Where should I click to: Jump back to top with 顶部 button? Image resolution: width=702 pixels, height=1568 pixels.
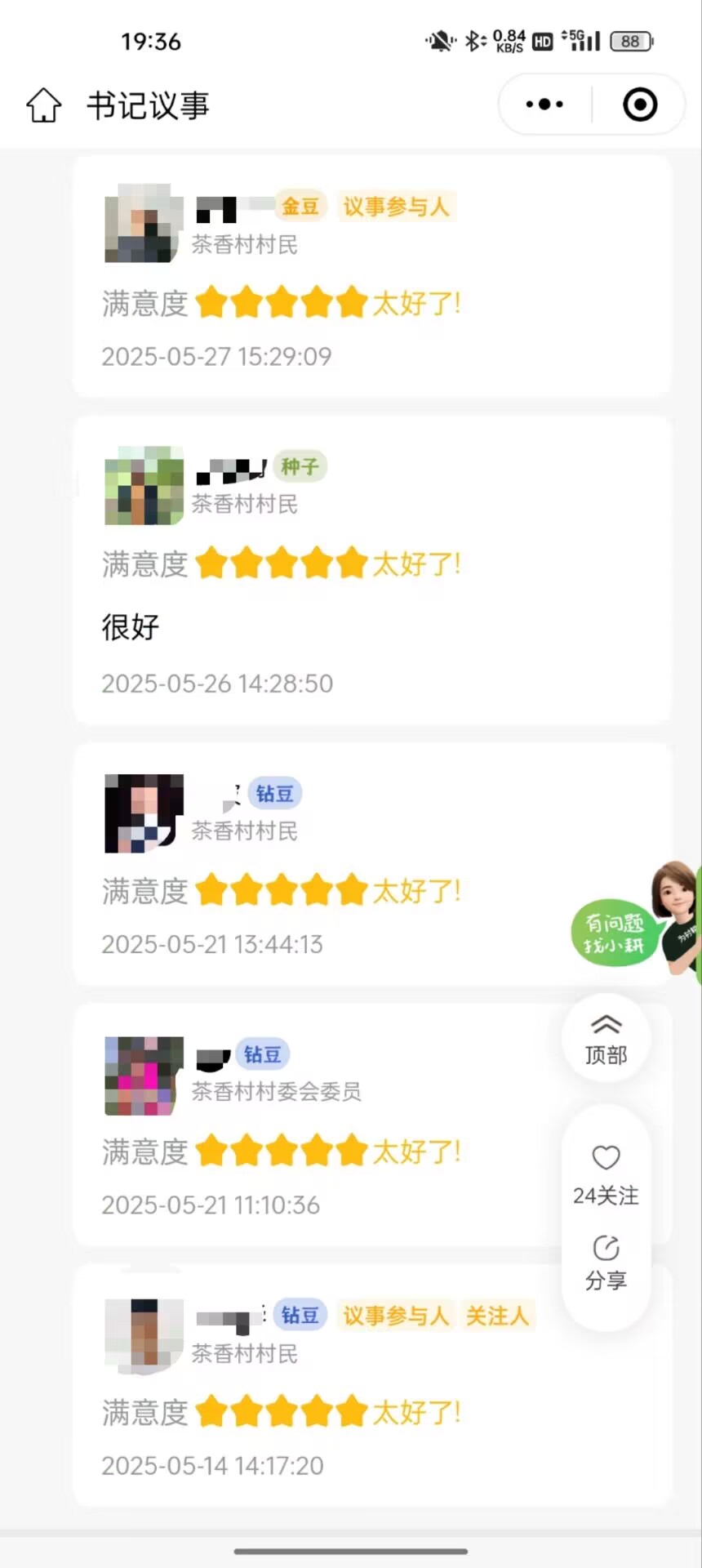coord(606,1039)
